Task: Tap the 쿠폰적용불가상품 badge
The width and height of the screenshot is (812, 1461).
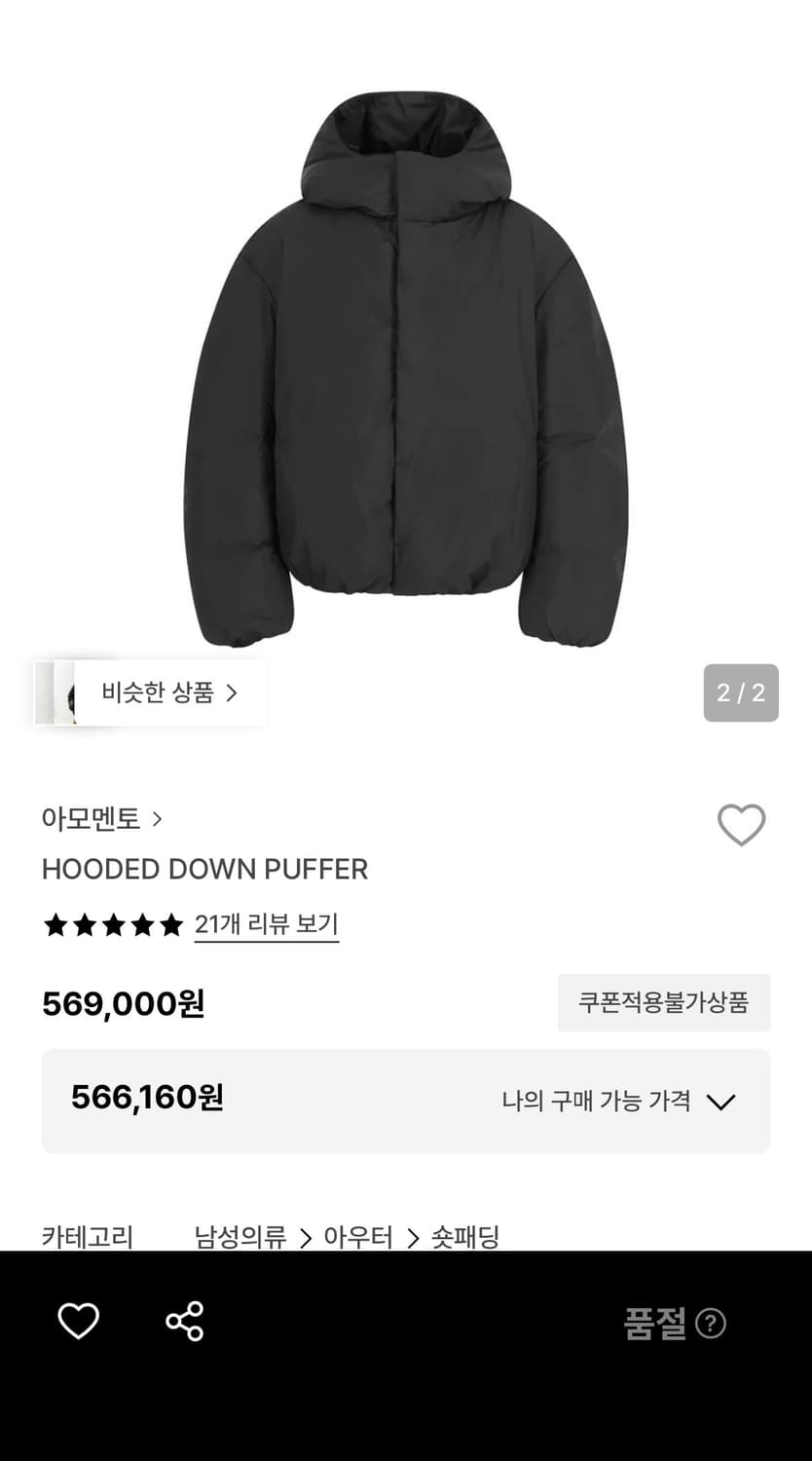Action: coord(663,1003)
